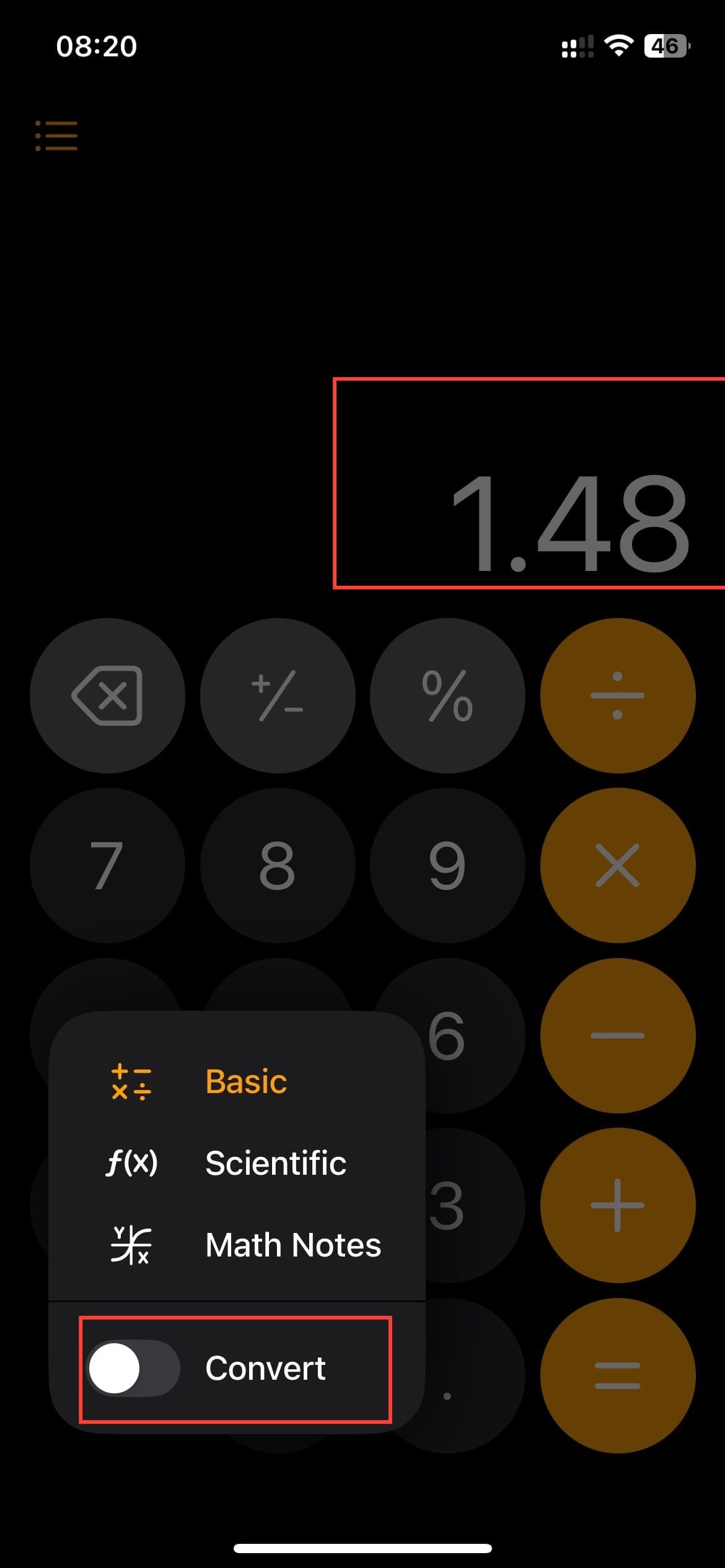Tap the percent key
The width and height of the screenshot is (725, 1568).
pos(447,695)
